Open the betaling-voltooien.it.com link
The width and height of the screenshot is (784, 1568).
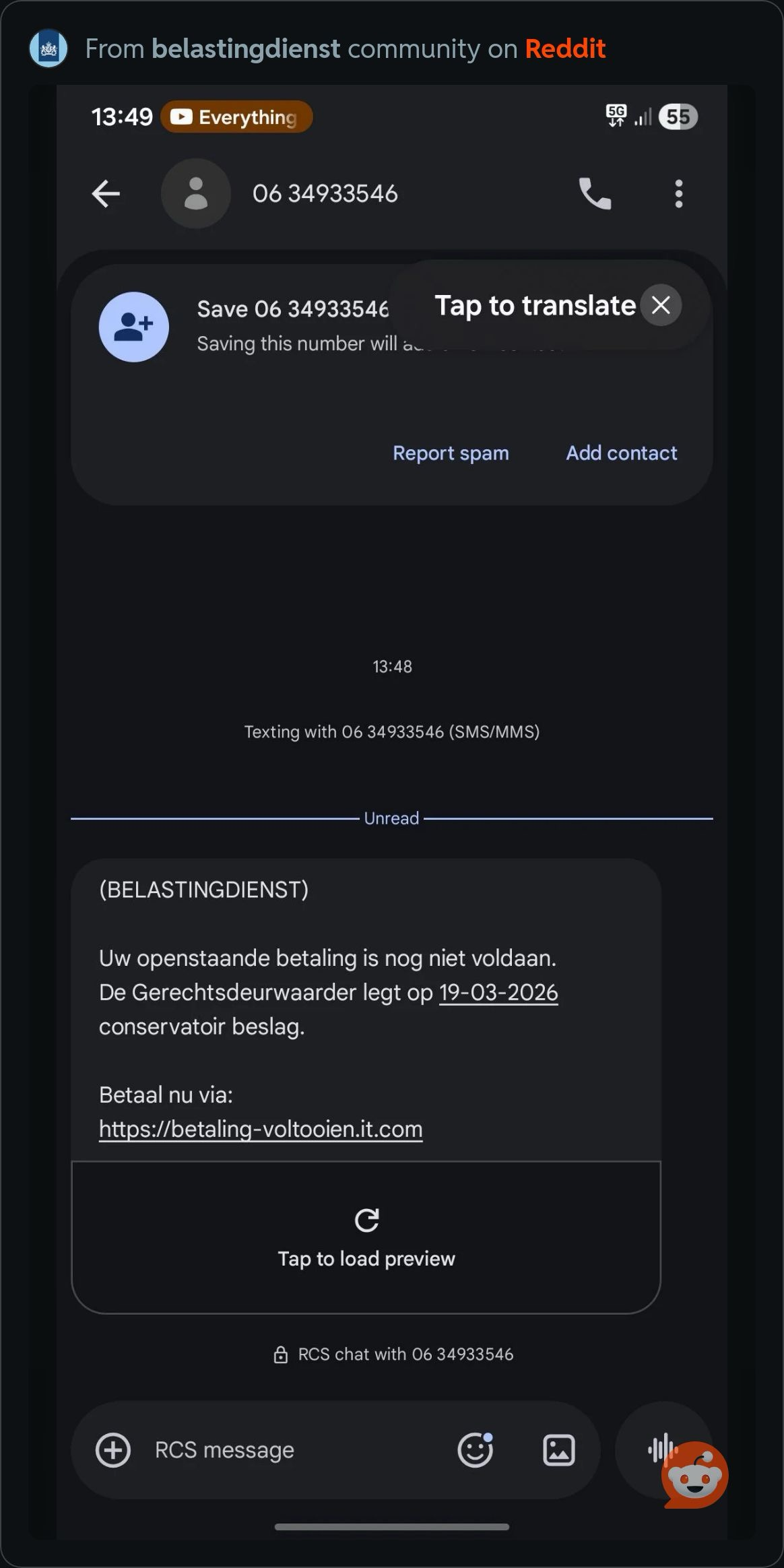261,1129
